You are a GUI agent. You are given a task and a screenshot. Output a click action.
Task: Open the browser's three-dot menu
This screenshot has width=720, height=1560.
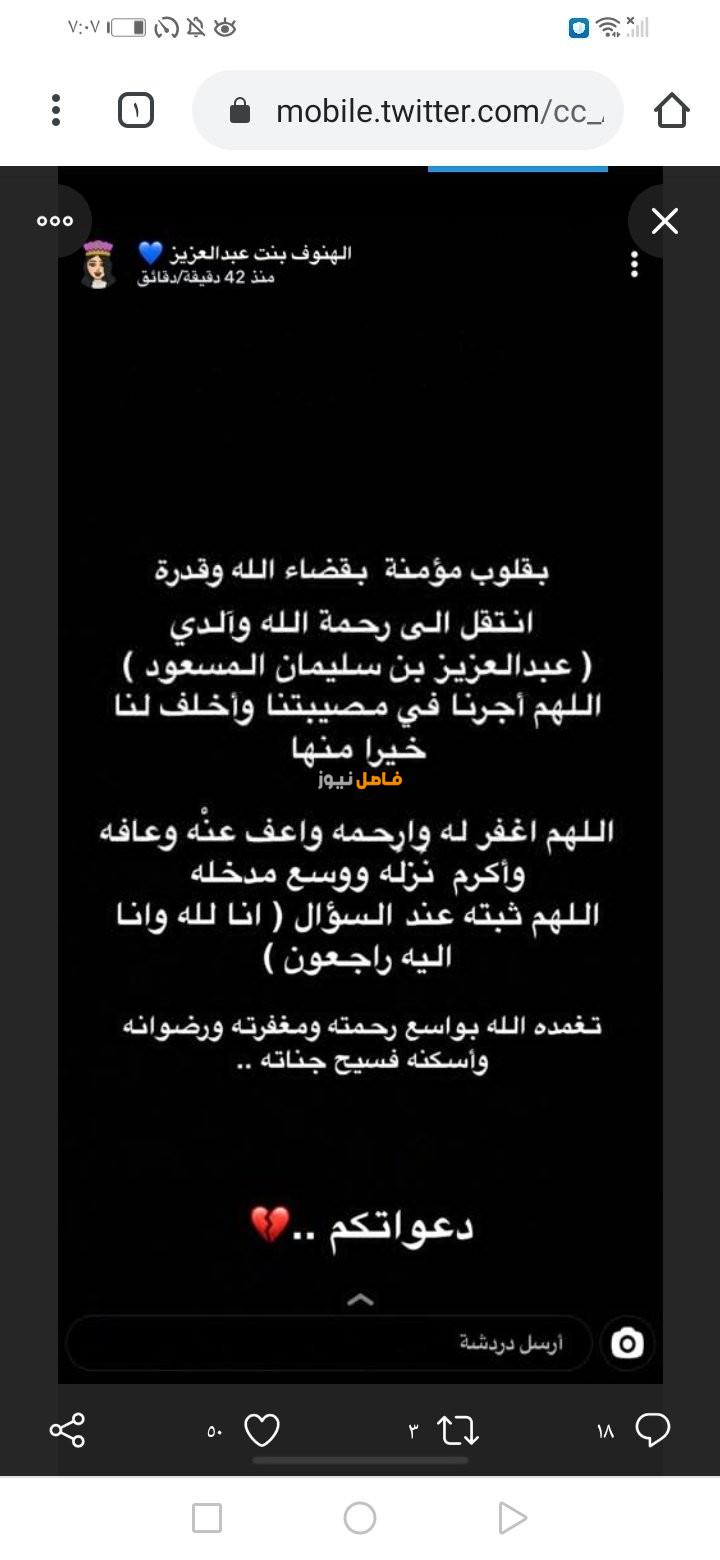point(56,110)
